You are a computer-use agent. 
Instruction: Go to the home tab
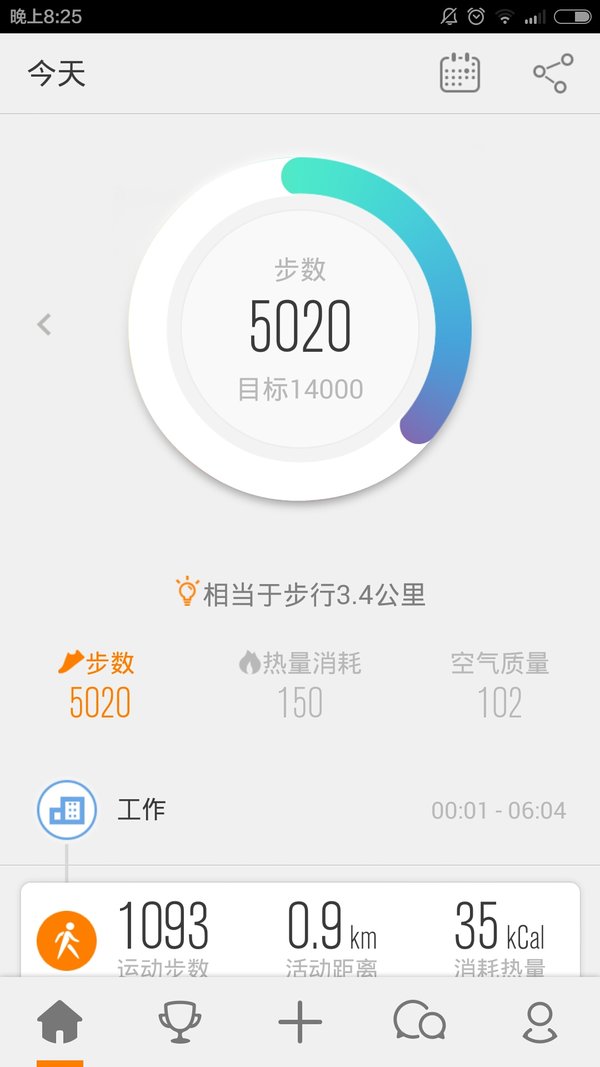coord(60,1021)
